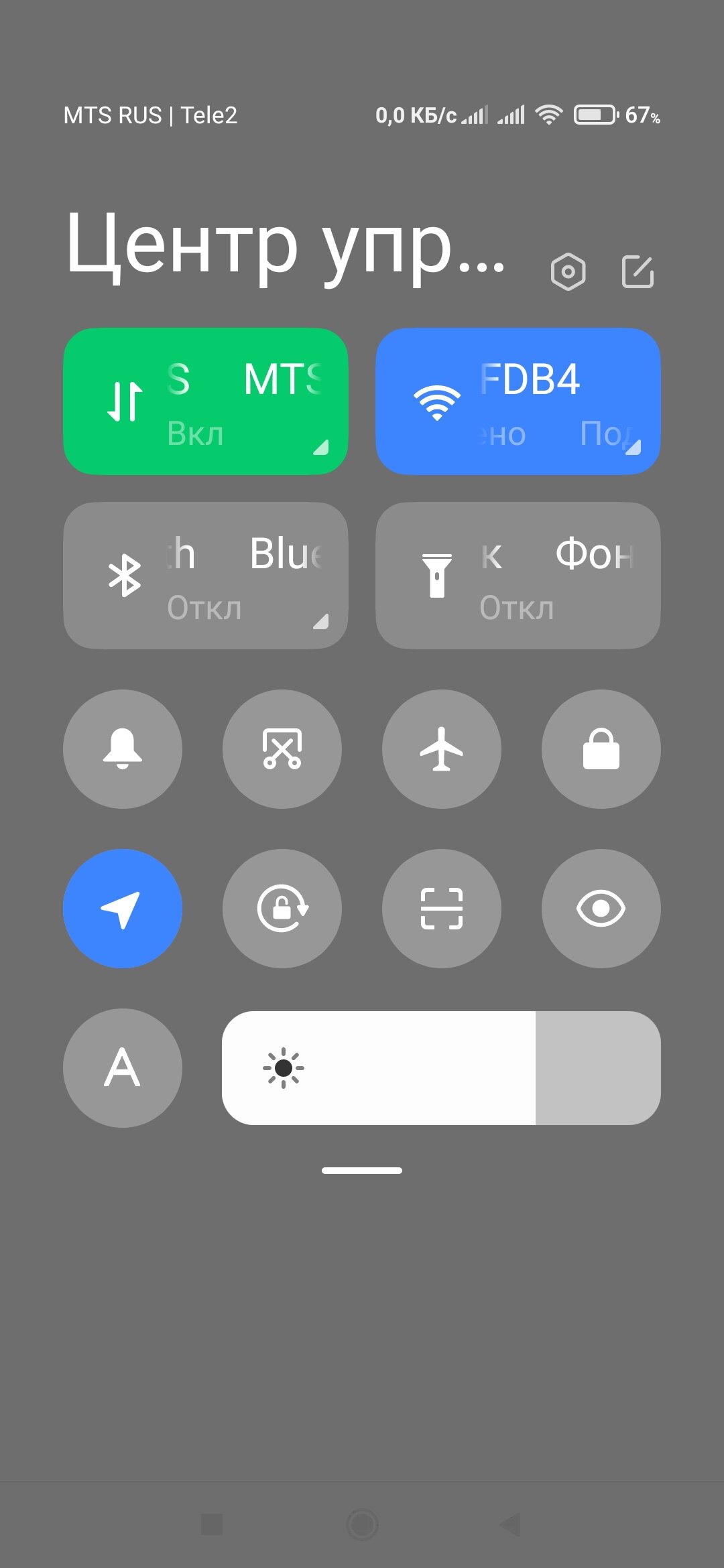Turn on the Bluetooth tile

(x=206, y=576)
